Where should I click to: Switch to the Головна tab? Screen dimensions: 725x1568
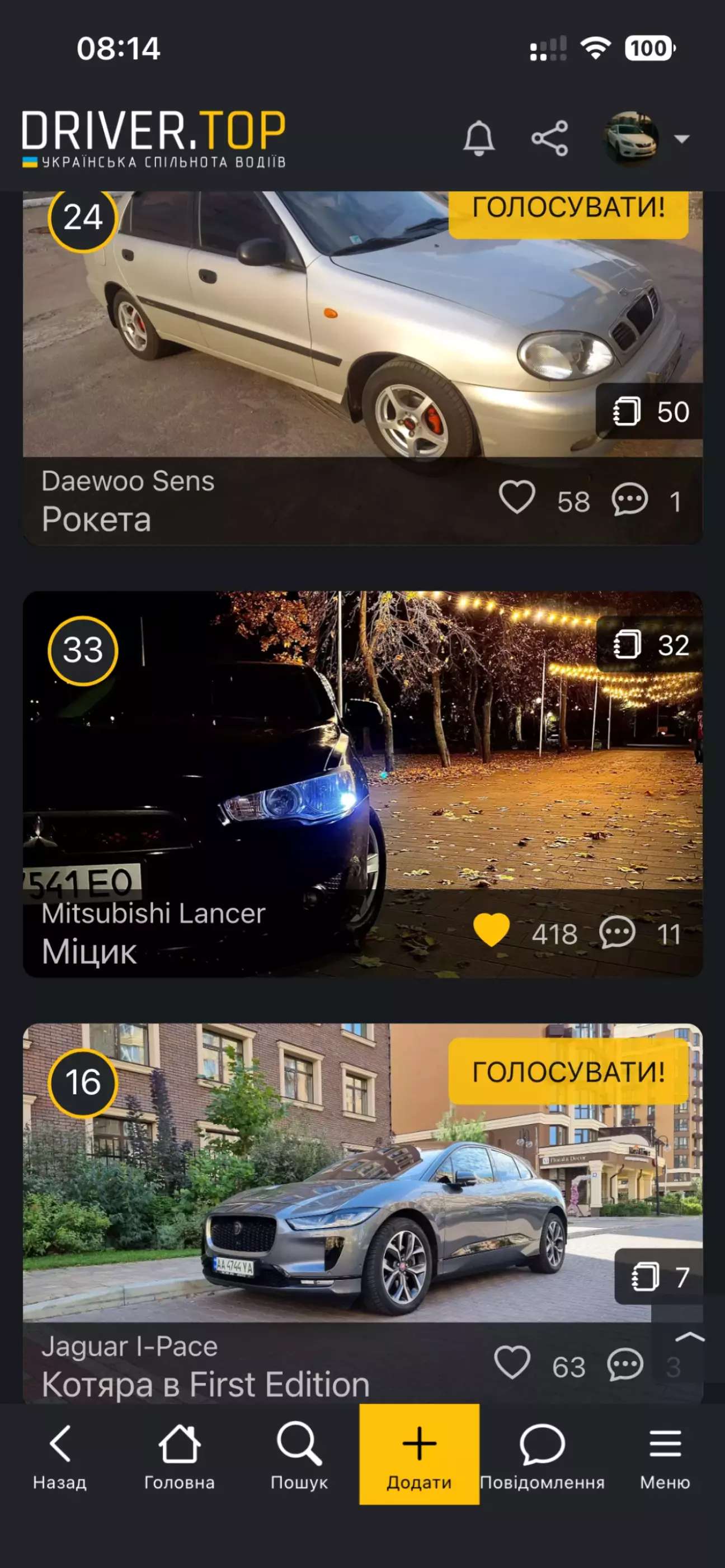click(179, 1456)
